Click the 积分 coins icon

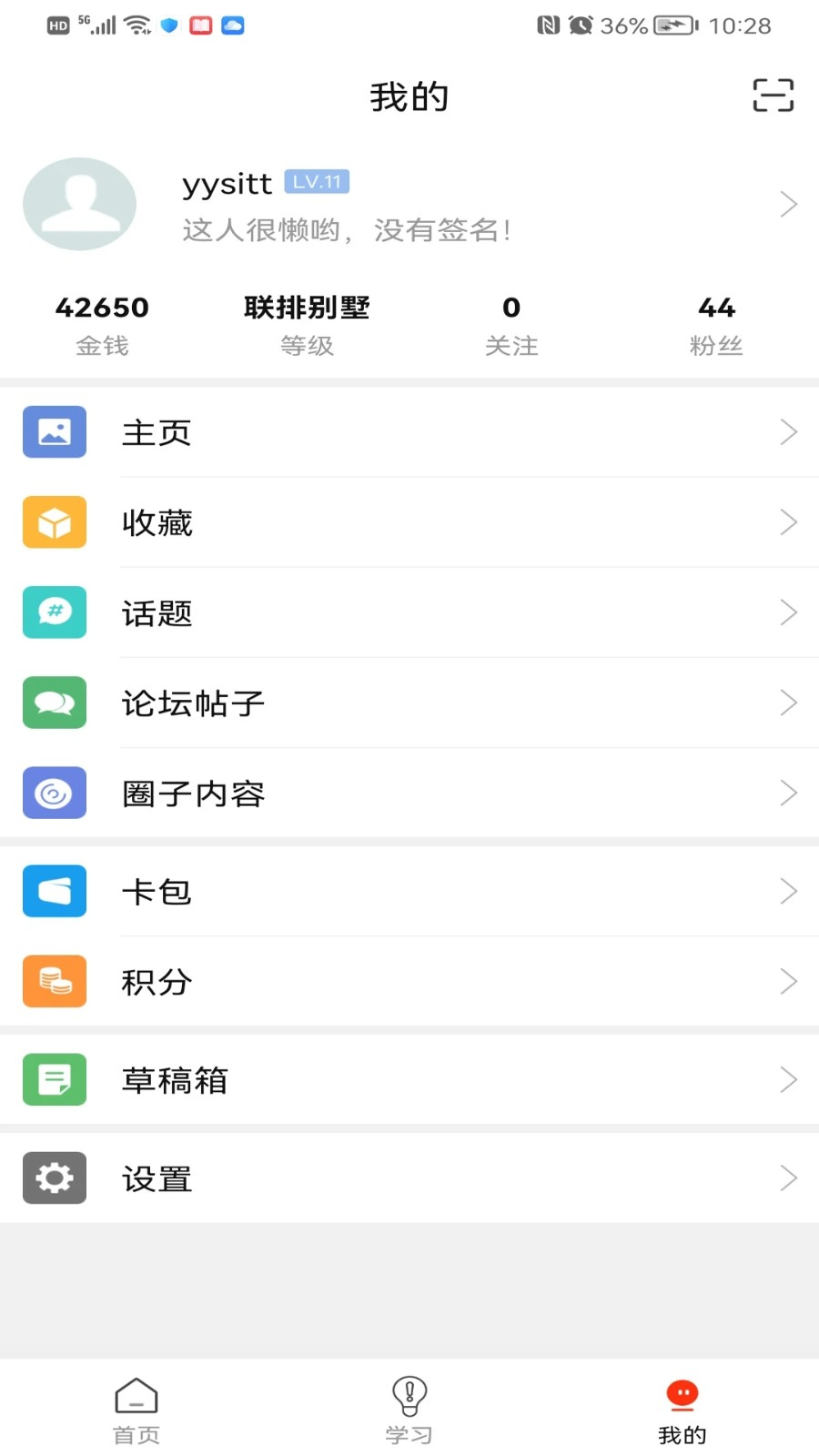pyautogui.click(x=54, y=981)
